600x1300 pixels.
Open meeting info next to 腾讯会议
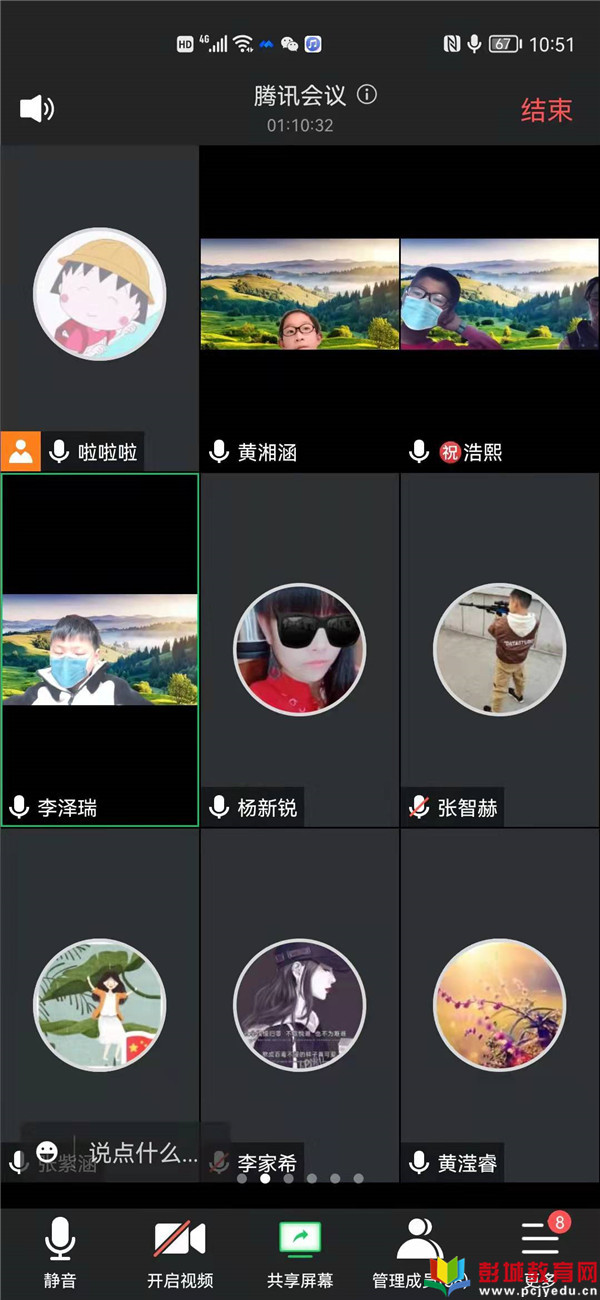point(367,95)
